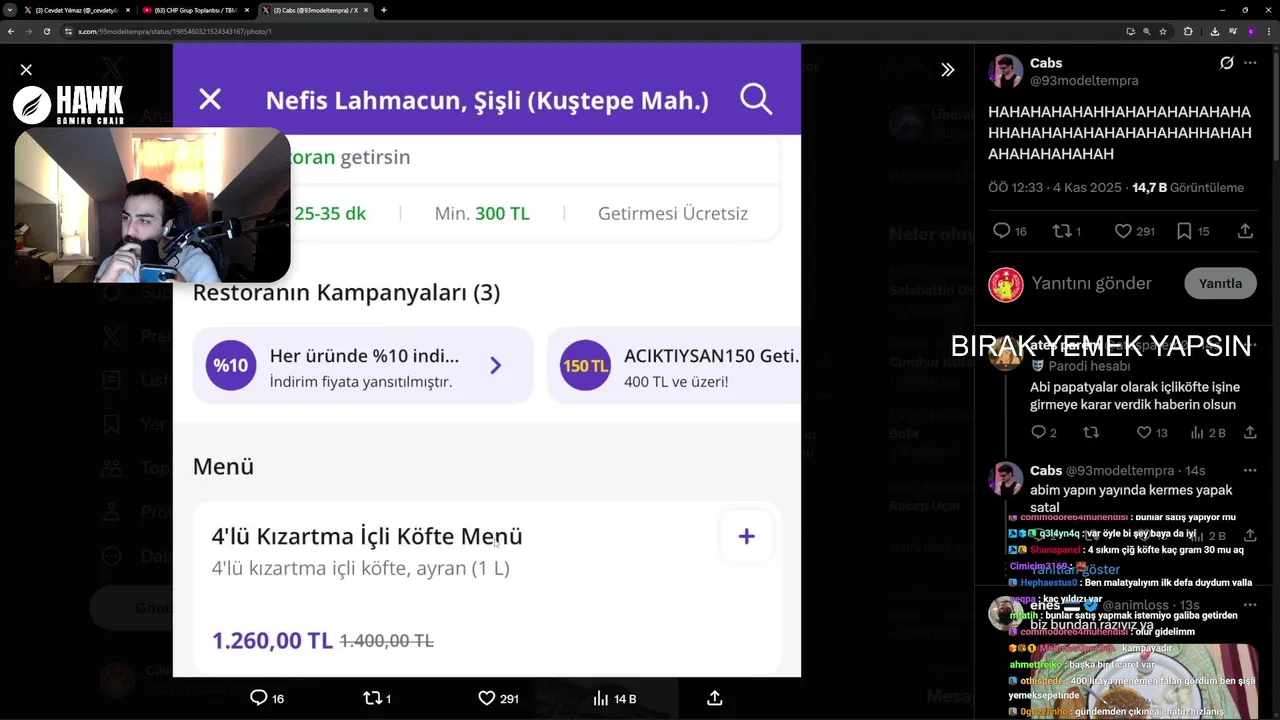Reload the page in the browser
Image resolution: width=1280 pixels, height=720 pixels.
46,31
